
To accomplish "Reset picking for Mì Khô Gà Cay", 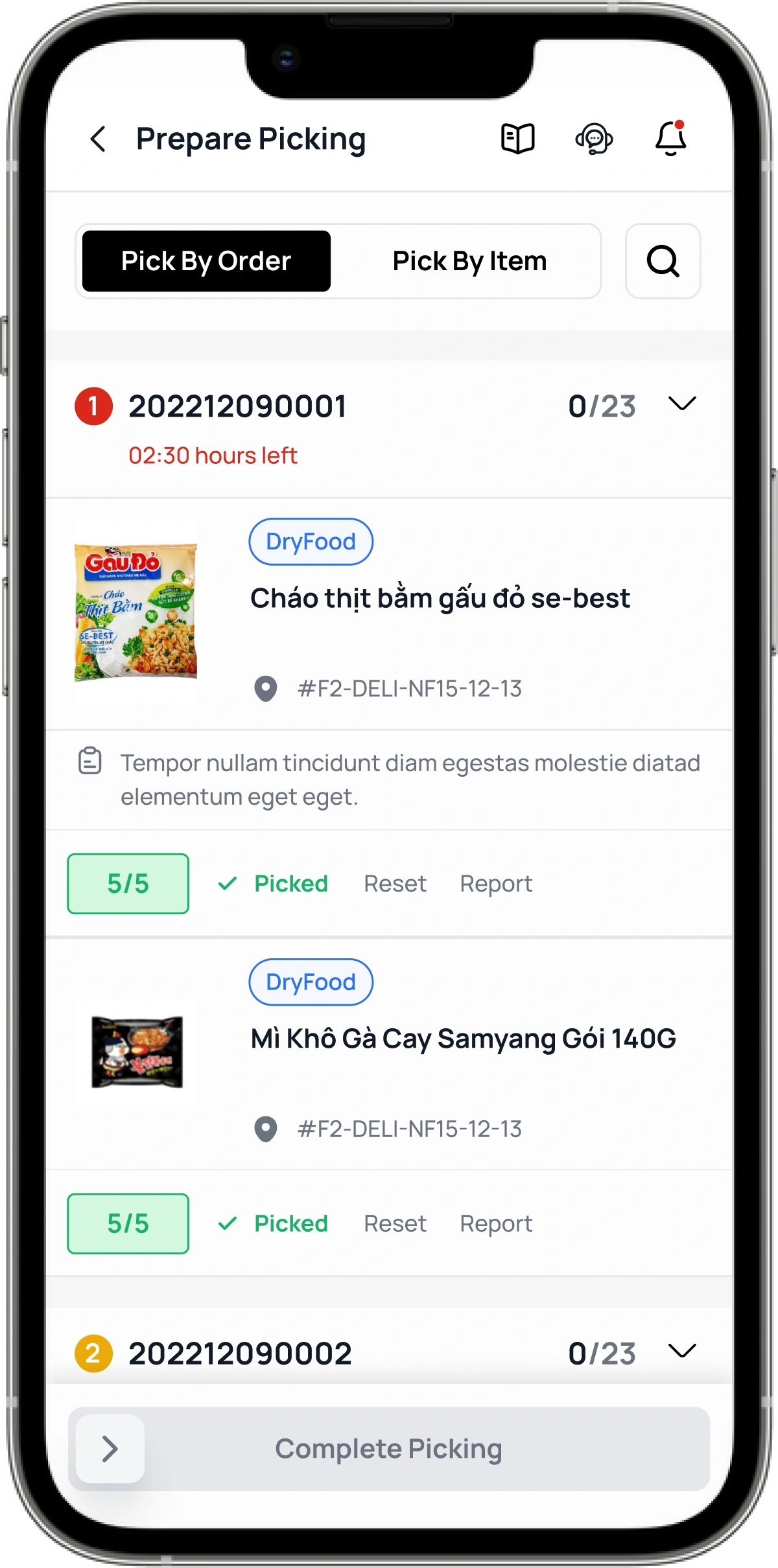I will [395, 1223].
